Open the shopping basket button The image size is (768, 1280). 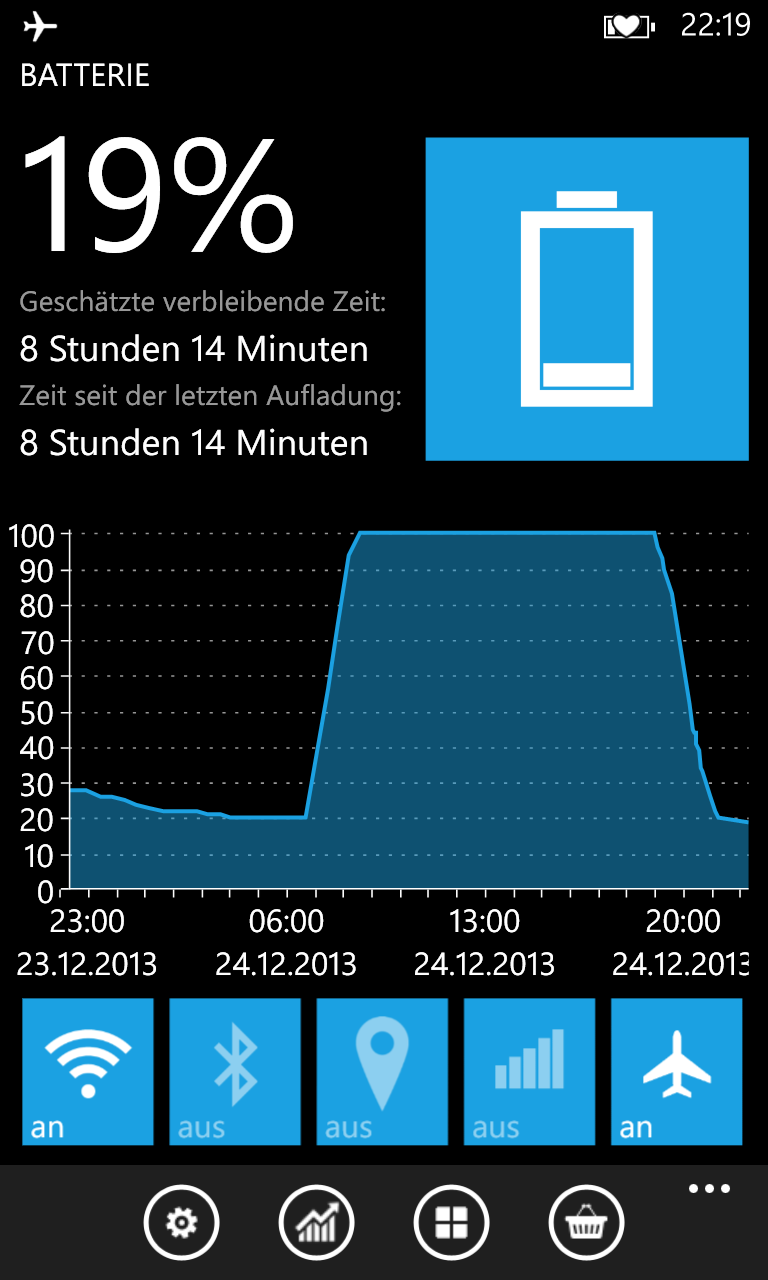click(586, 1222)
